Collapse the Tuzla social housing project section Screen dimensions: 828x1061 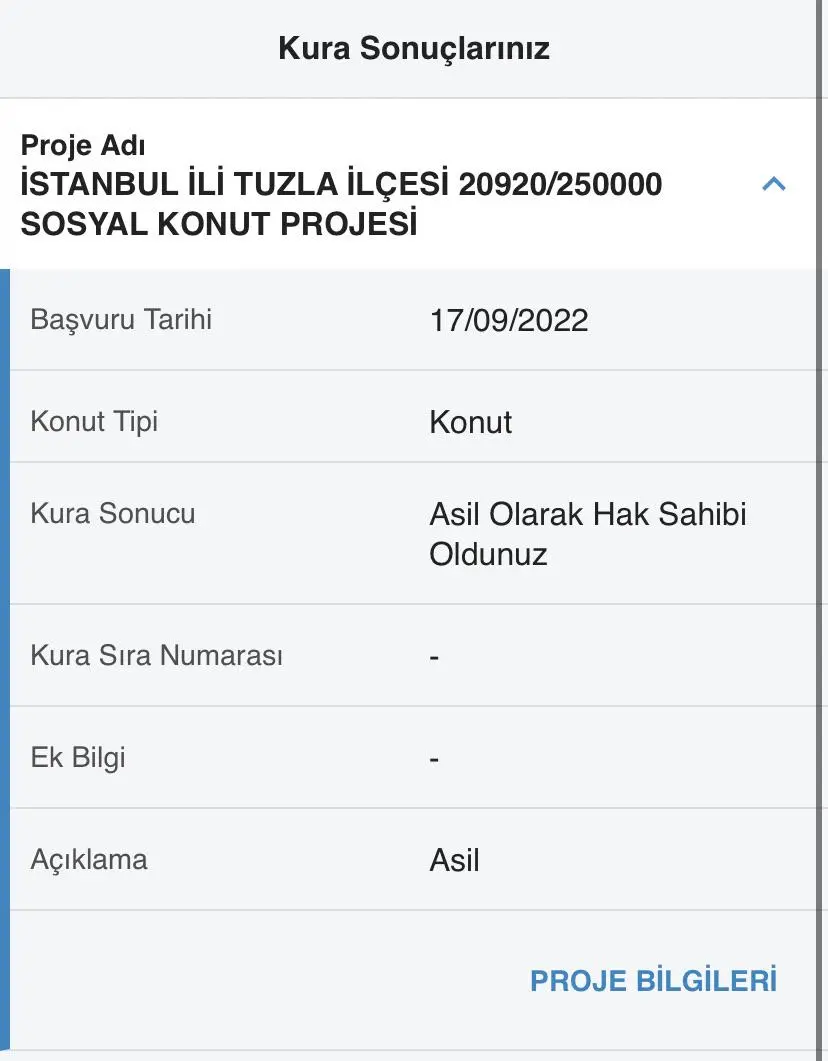click(x=773, y=184)
